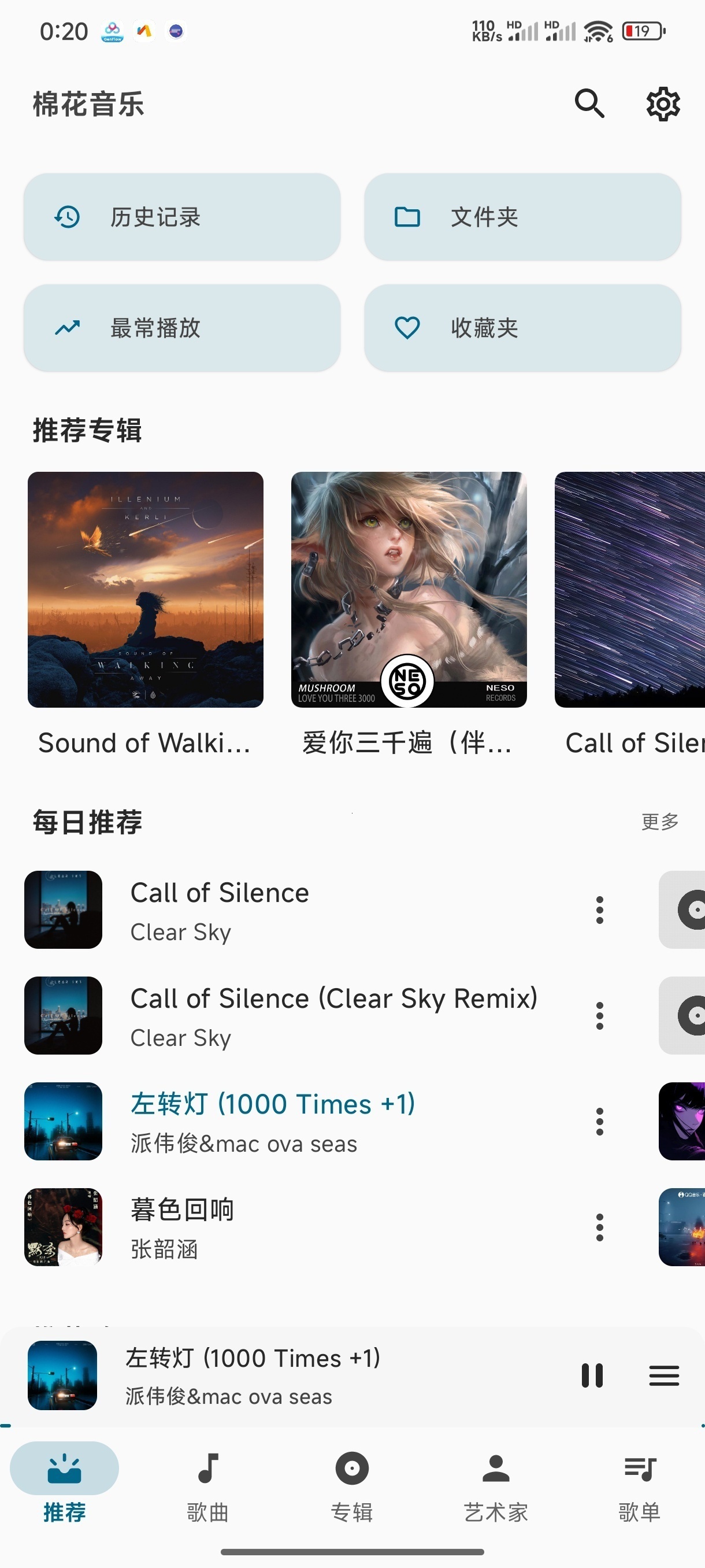Switch to the 艺术家 tab
This screenshot has height=1568, width=705.
[496, 1486]
